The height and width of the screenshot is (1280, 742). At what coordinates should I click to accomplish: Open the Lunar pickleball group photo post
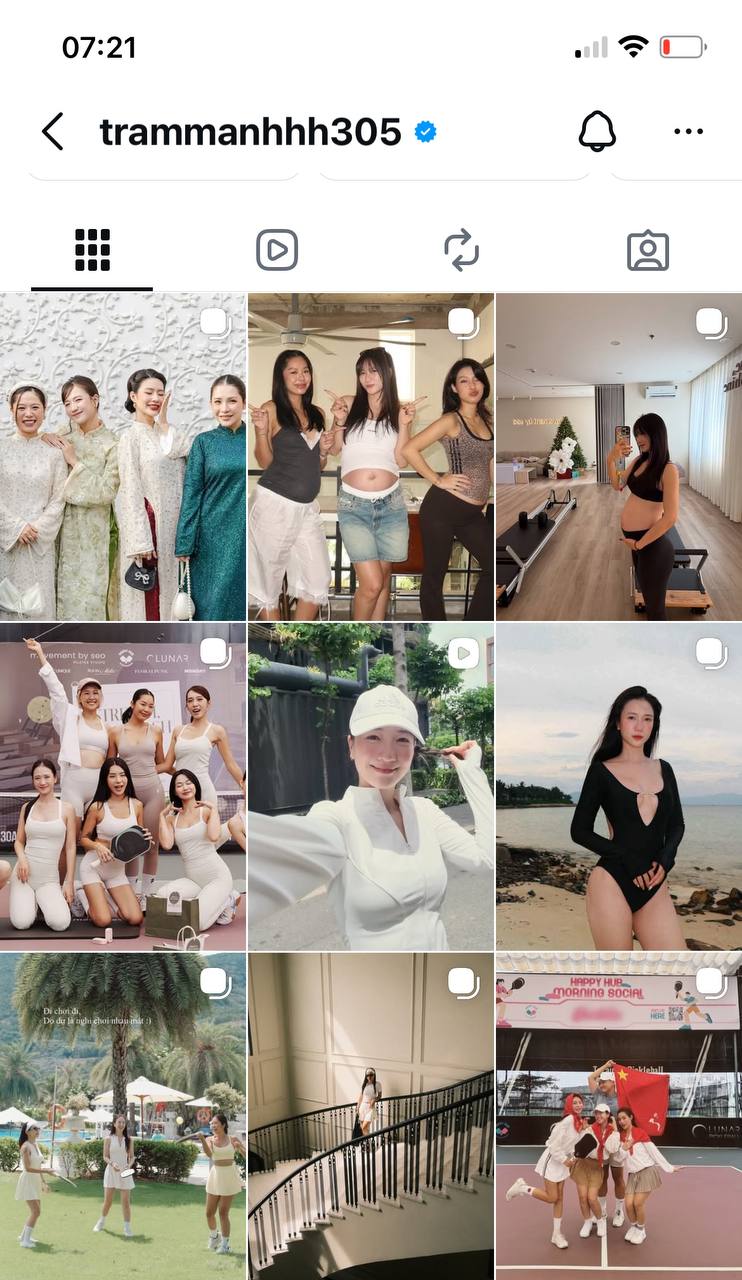123,786
